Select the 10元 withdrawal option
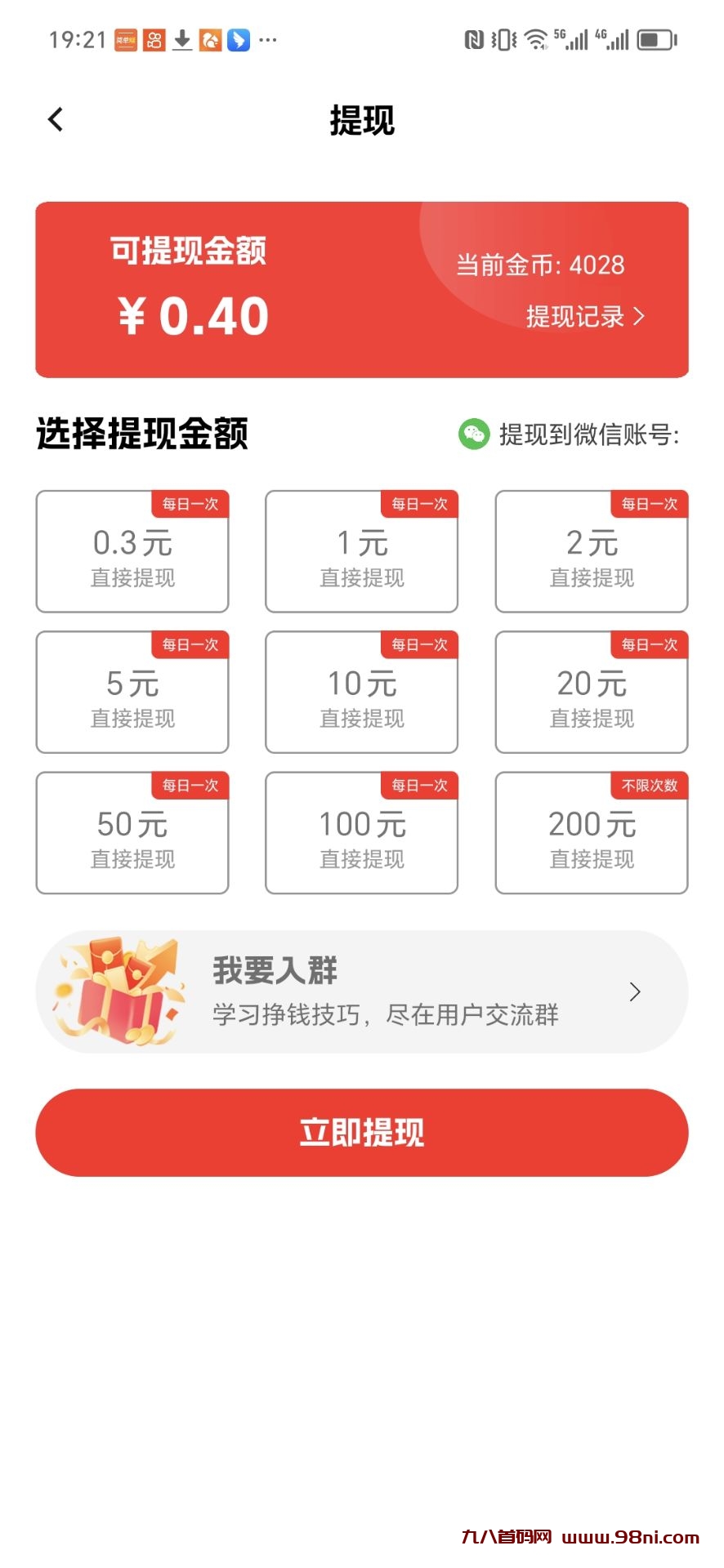This screenshot has height=1568, width=724. tap(361, 693)
